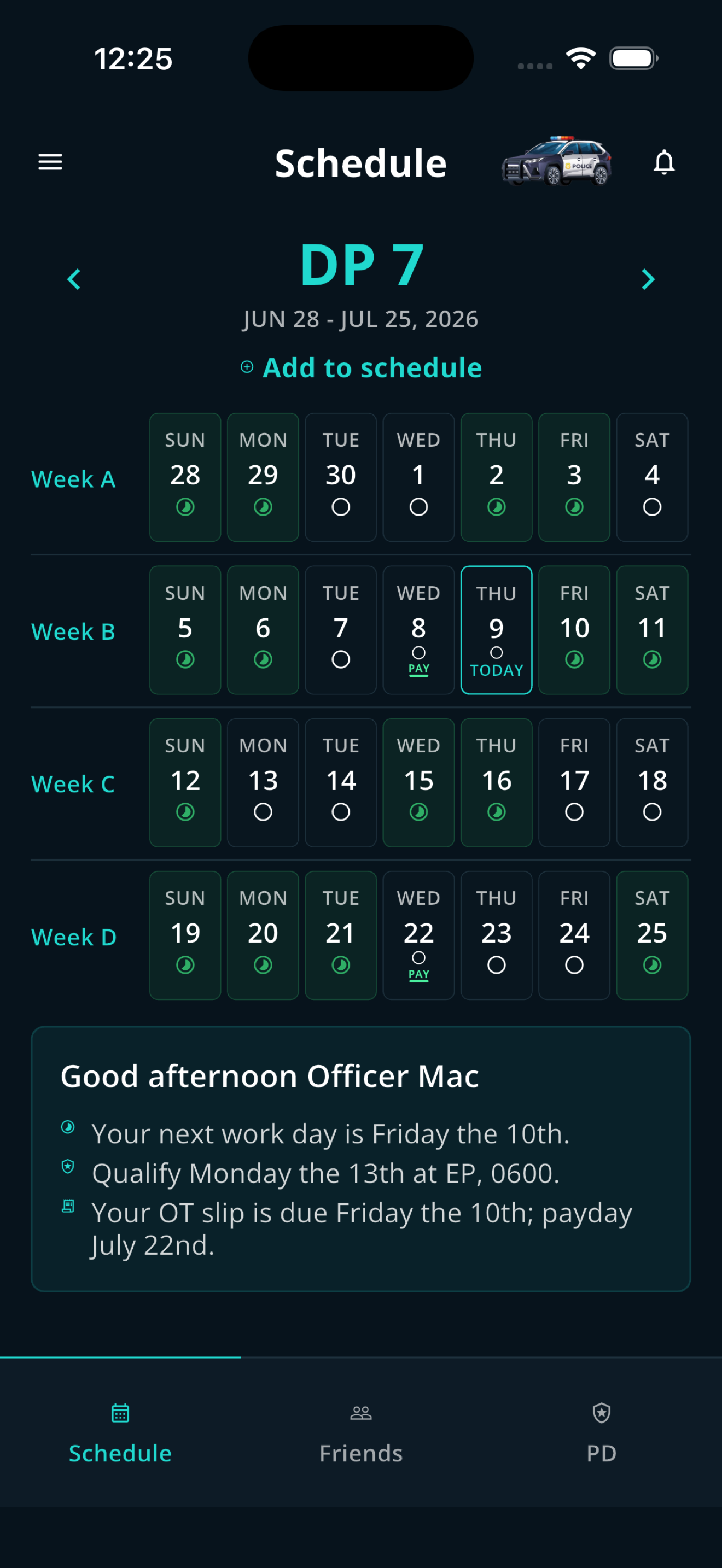Open Wednesday the 8th pay day
This screenshot has height=1568, width=722.
419,630
